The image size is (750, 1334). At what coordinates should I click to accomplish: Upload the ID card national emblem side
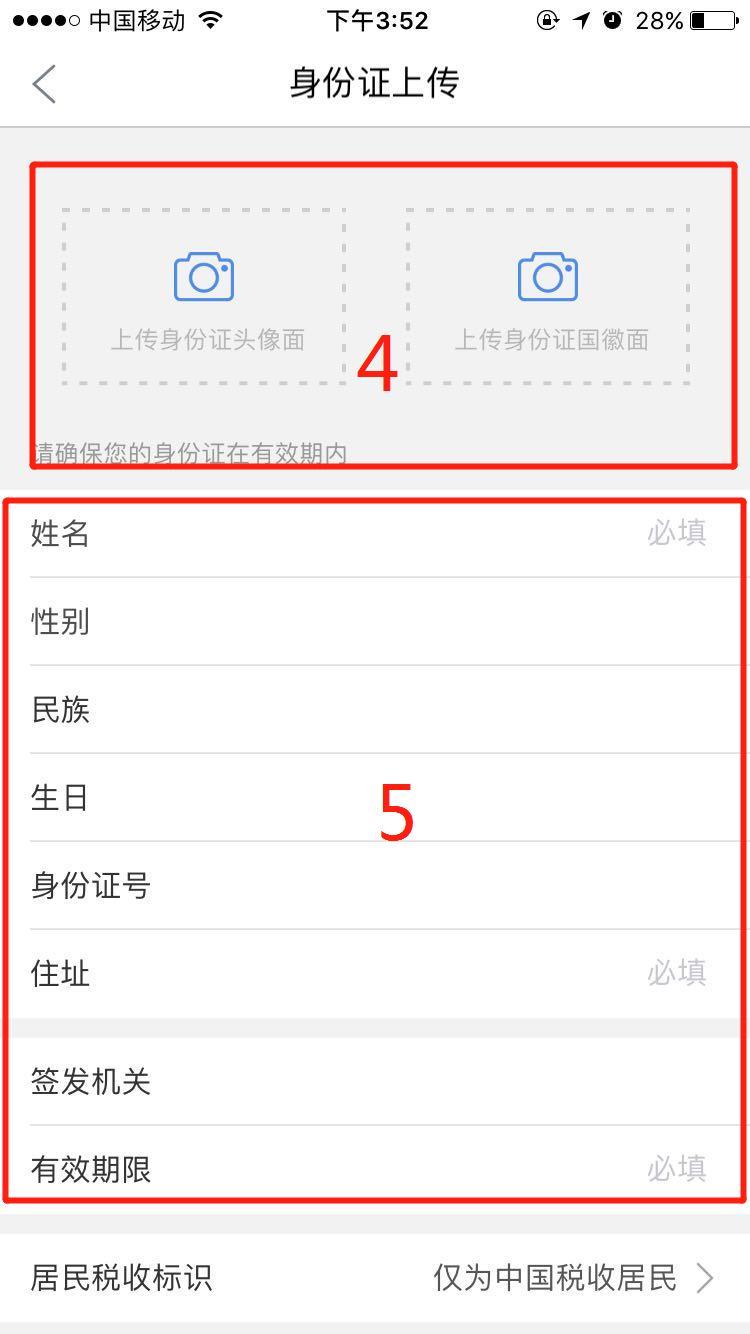[548, 297]
